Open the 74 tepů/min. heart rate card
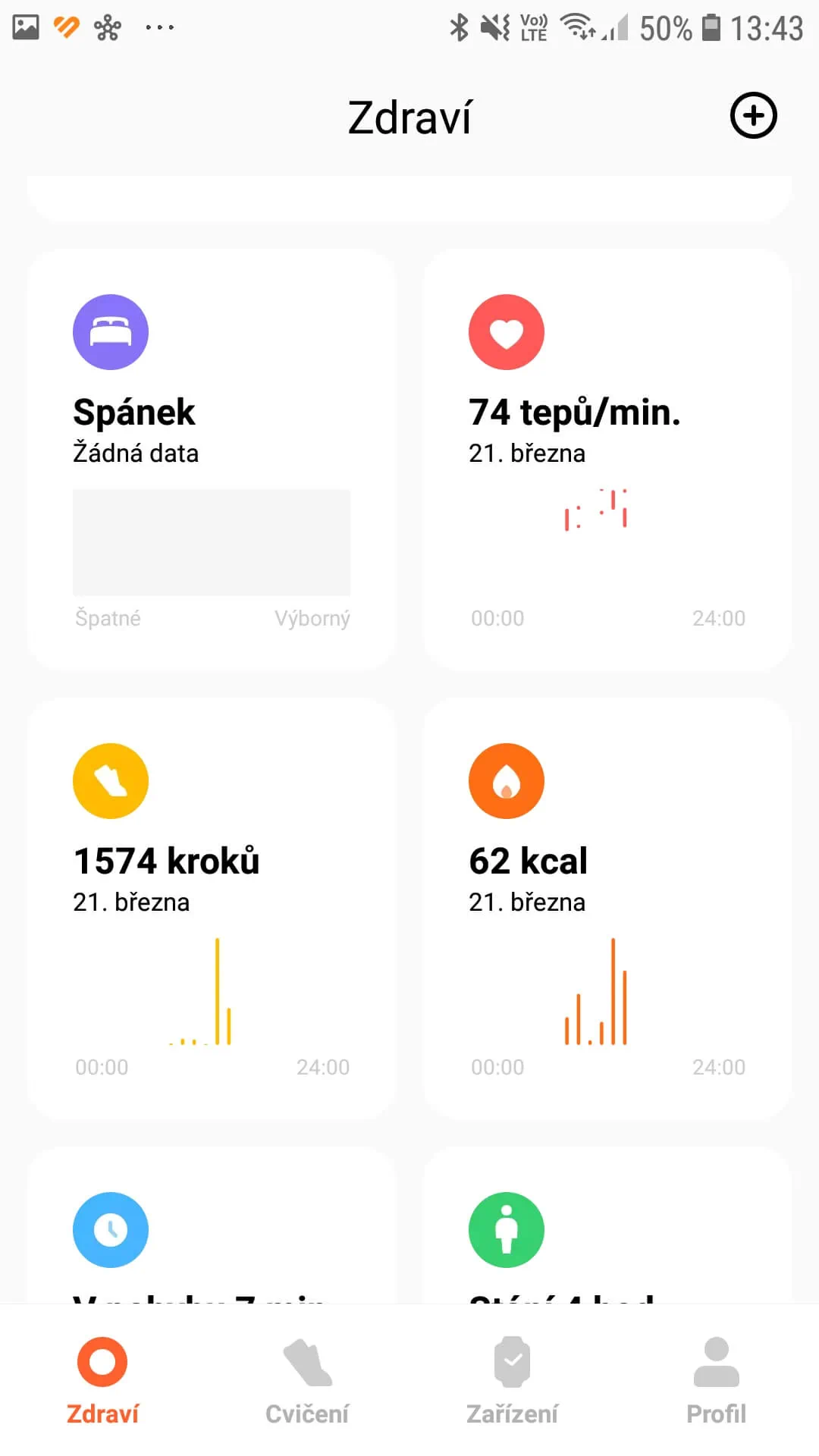The height and width of the screenshot is (1456, 819). point(607,459)
